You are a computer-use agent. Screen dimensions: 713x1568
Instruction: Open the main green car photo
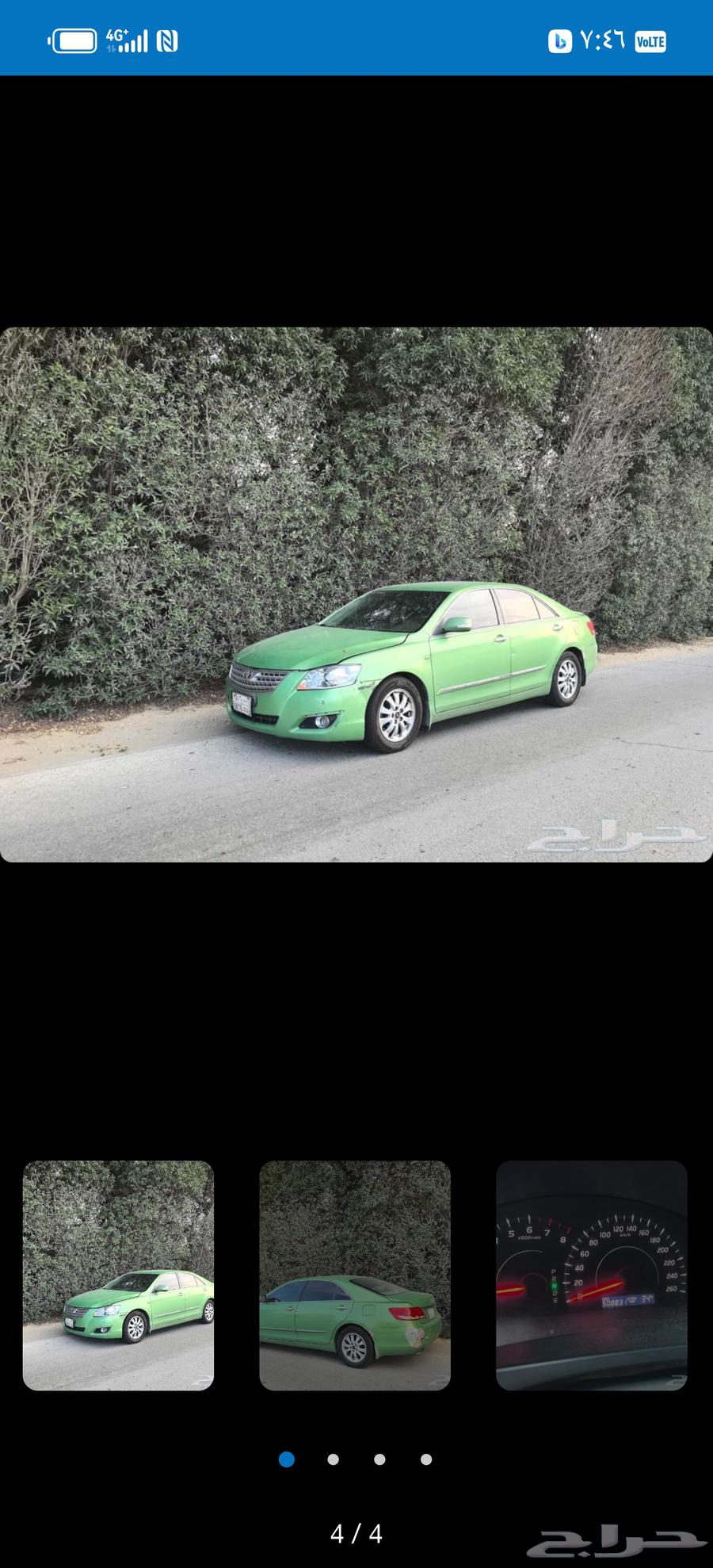pyautogui.click(x=356, y=595)
